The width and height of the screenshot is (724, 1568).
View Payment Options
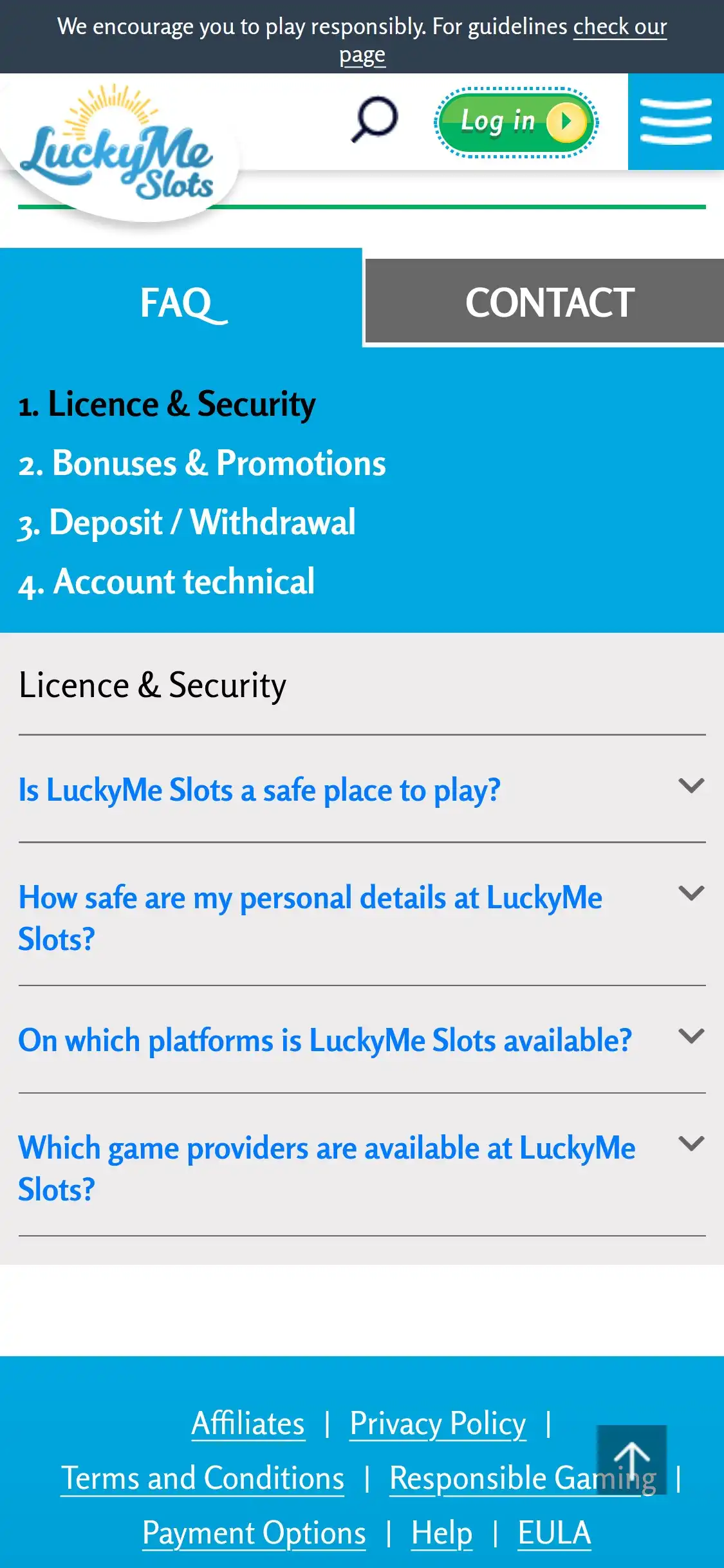click(254, 1533)
